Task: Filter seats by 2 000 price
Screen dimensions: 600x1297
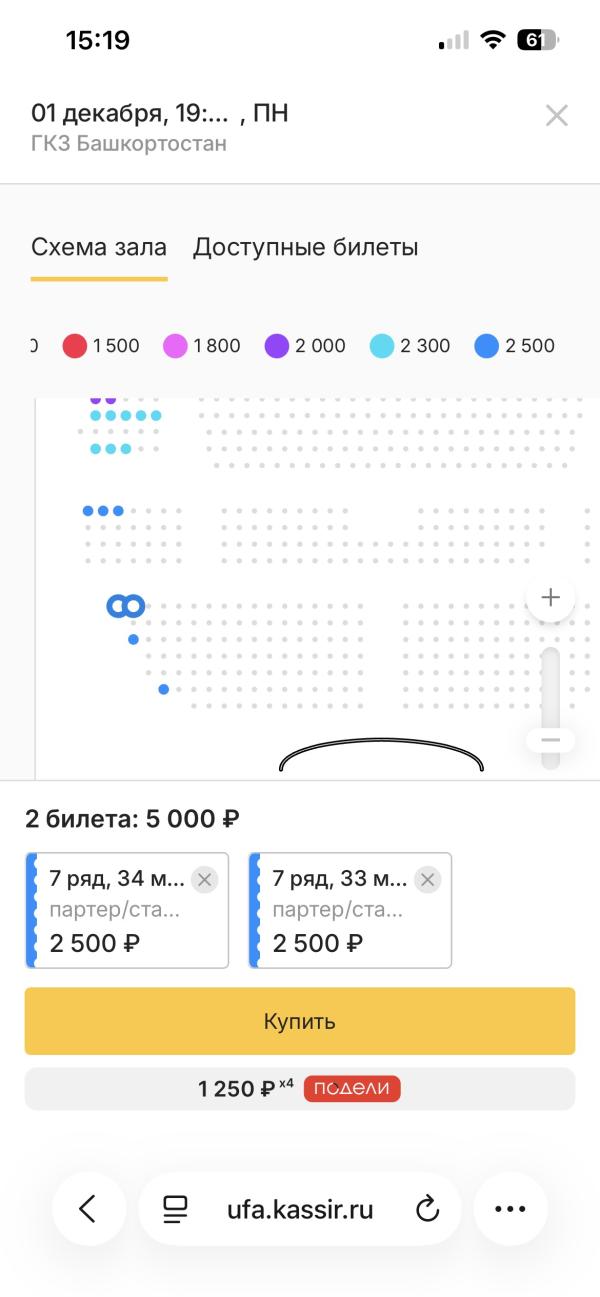Action: point(305,346)
